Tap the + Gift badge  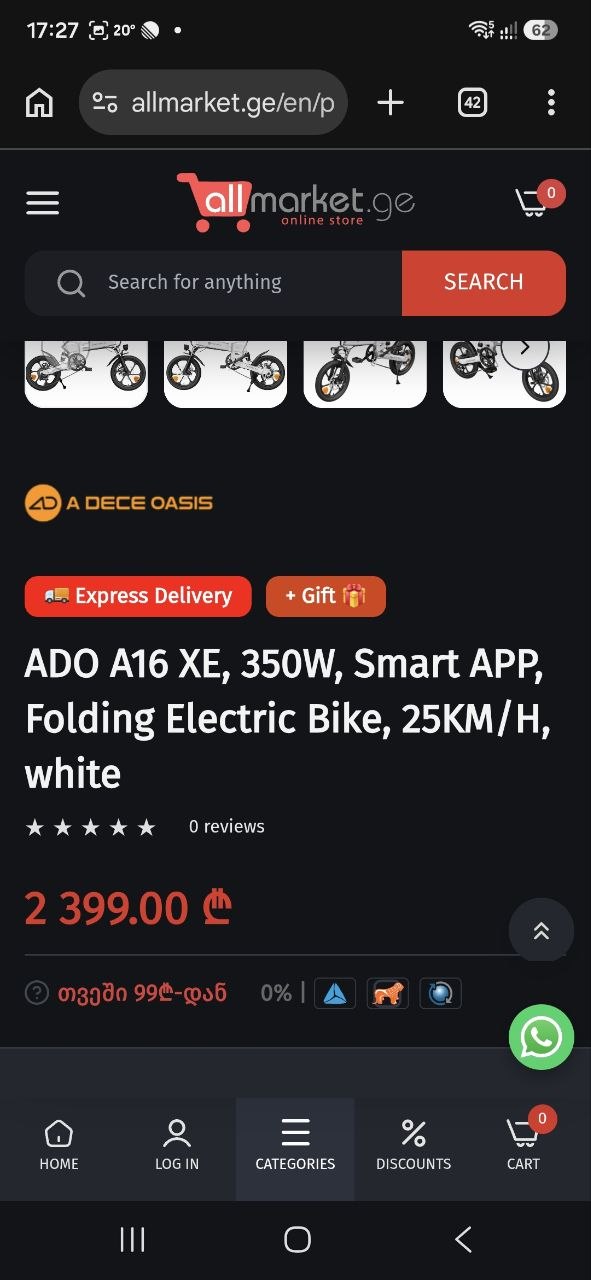[326, 596]
